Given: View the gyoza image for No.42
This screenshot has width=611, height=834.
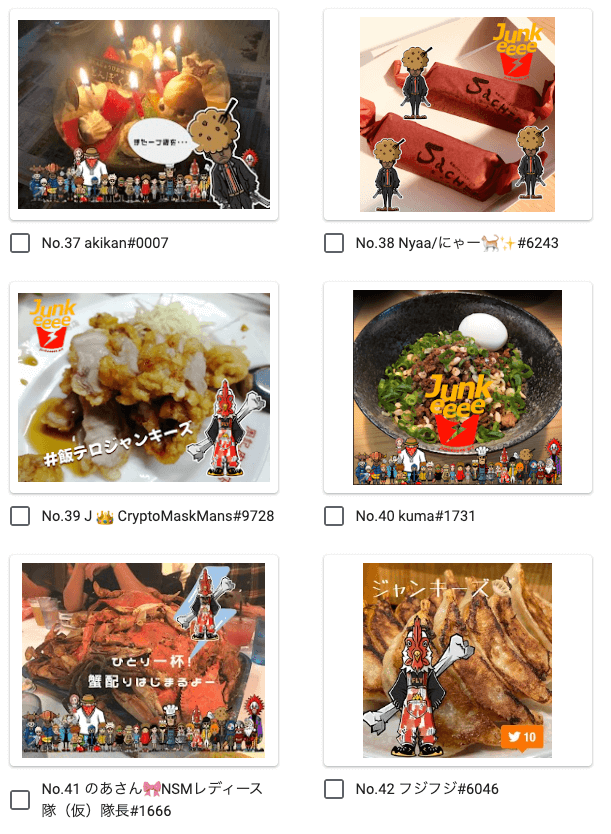Looking at the screenshot, I should click(x=458, y=660).
